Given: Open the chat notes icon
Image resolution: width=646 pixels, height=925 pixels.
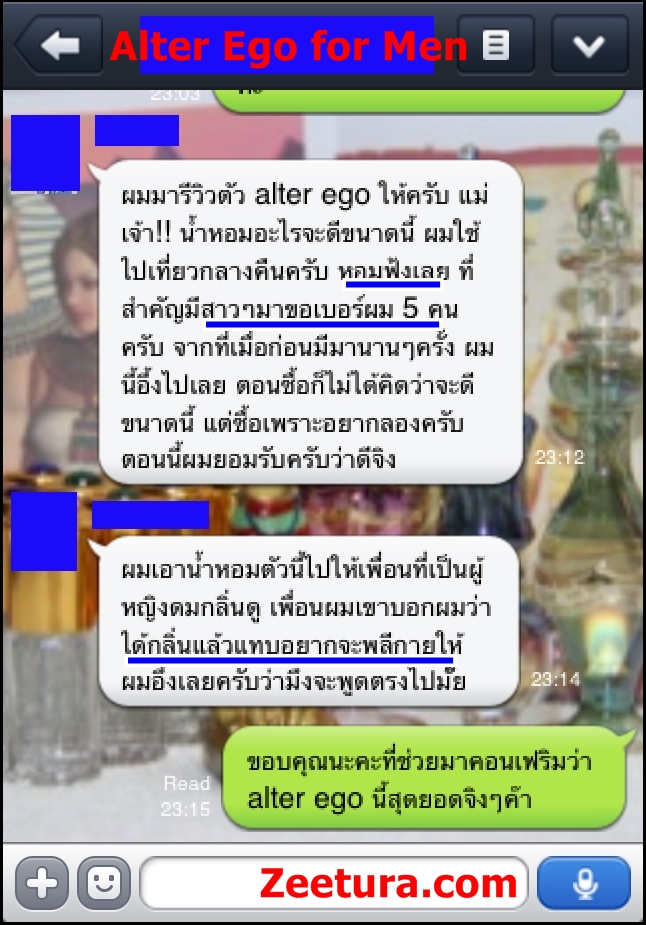Looking at the screenshot, I should pyautogui.click(x=494, y=45).
